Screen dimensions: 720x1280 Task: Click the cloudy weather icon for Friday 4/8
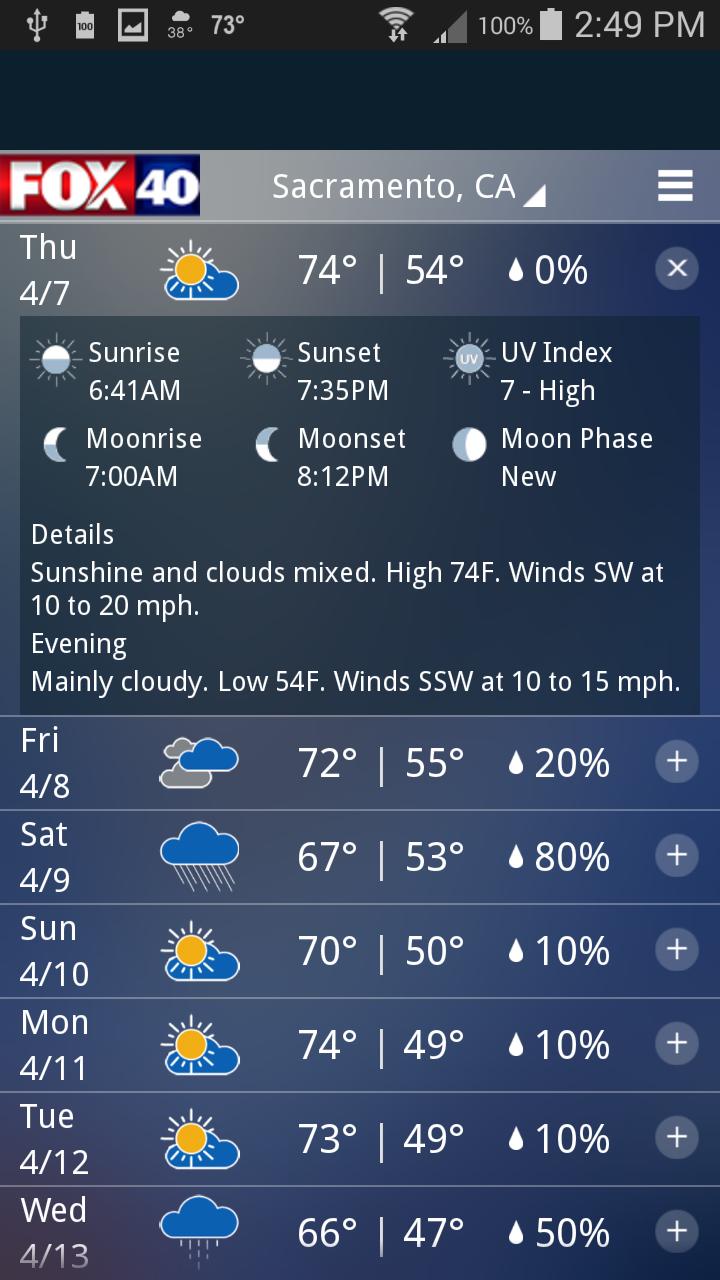[x=198, y=761]
